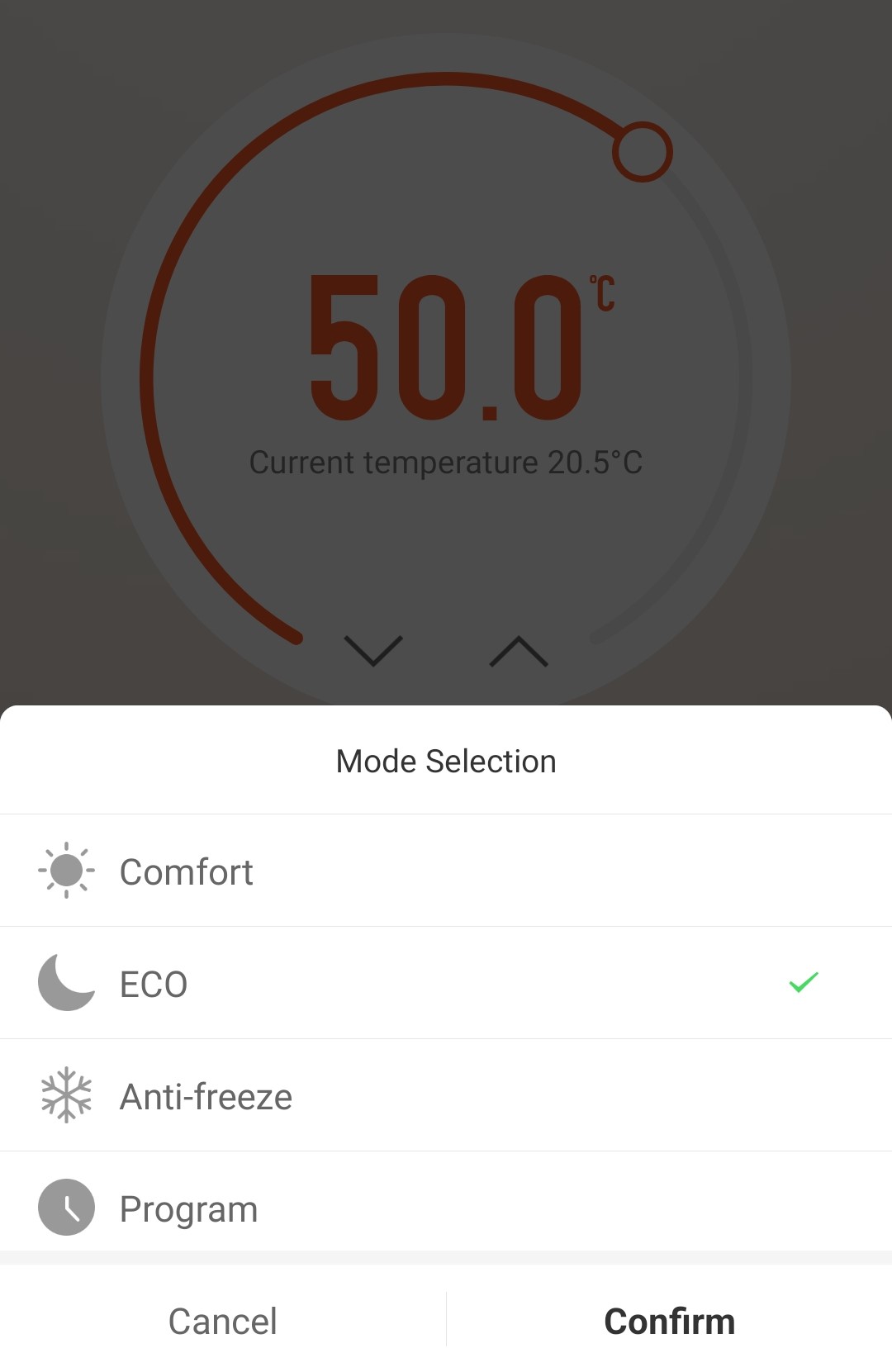Click the Anti-freeze snowflake icon
This screenshot has height=1372, width=892.
[65, 1094]
